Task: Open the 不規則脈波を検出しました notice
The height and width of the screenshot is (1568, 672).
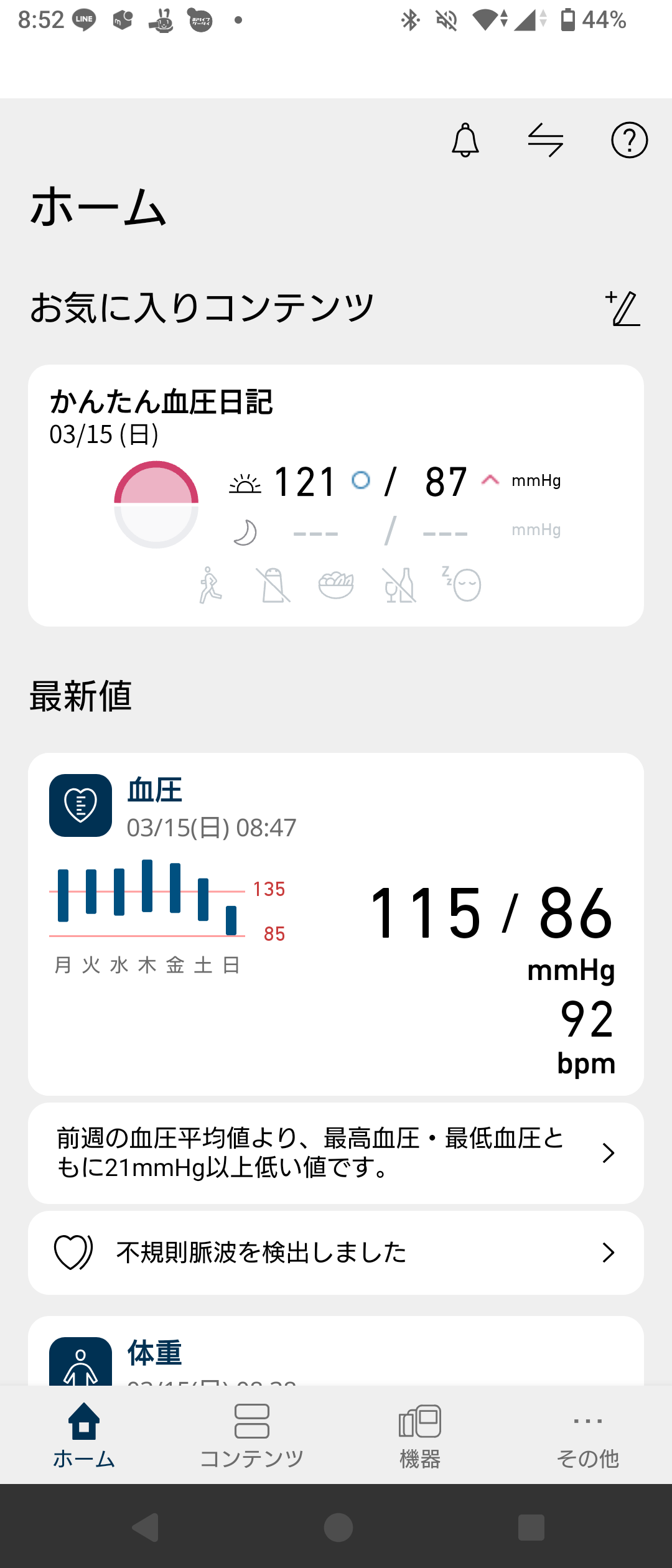Action: coord(336,1253)
